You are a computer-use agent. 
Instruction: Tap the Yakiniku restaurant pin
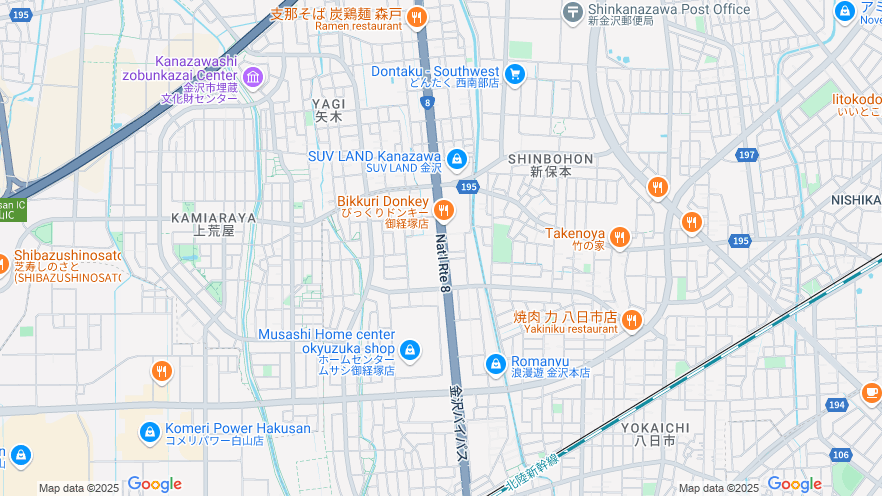click(x=631, y=320)
